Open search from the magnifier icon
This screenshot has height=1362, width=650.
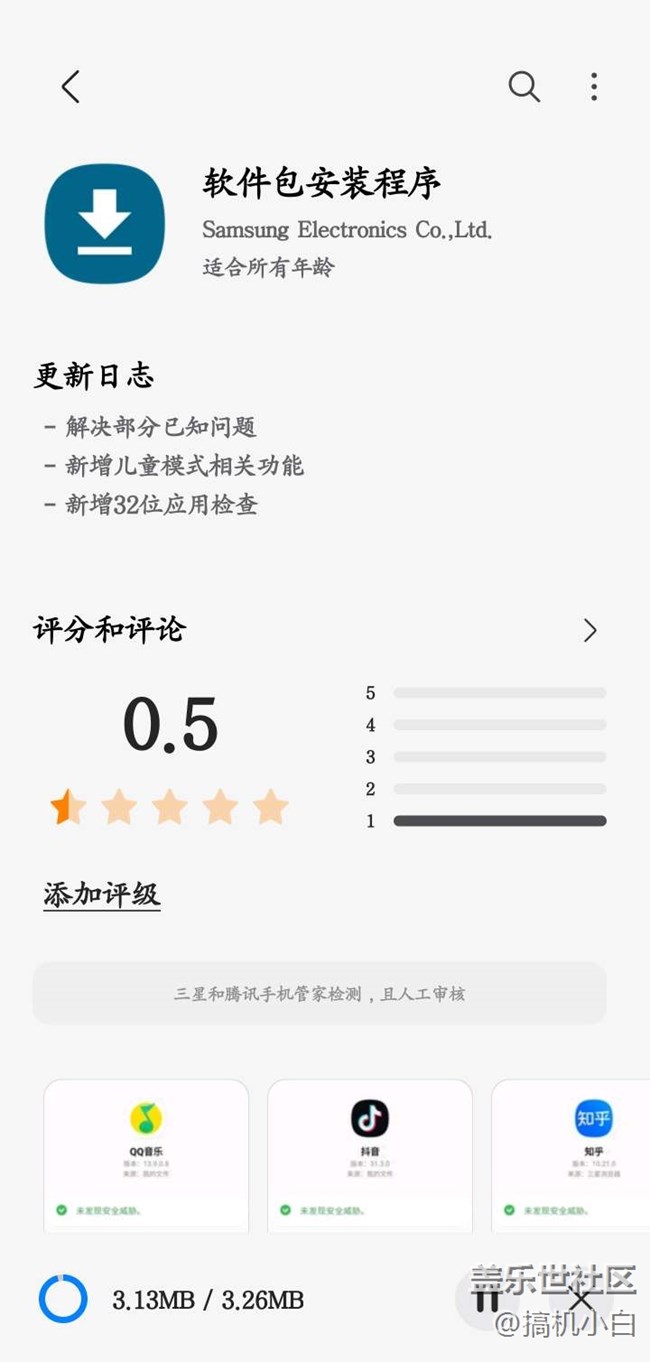click(x=524, y=87)
